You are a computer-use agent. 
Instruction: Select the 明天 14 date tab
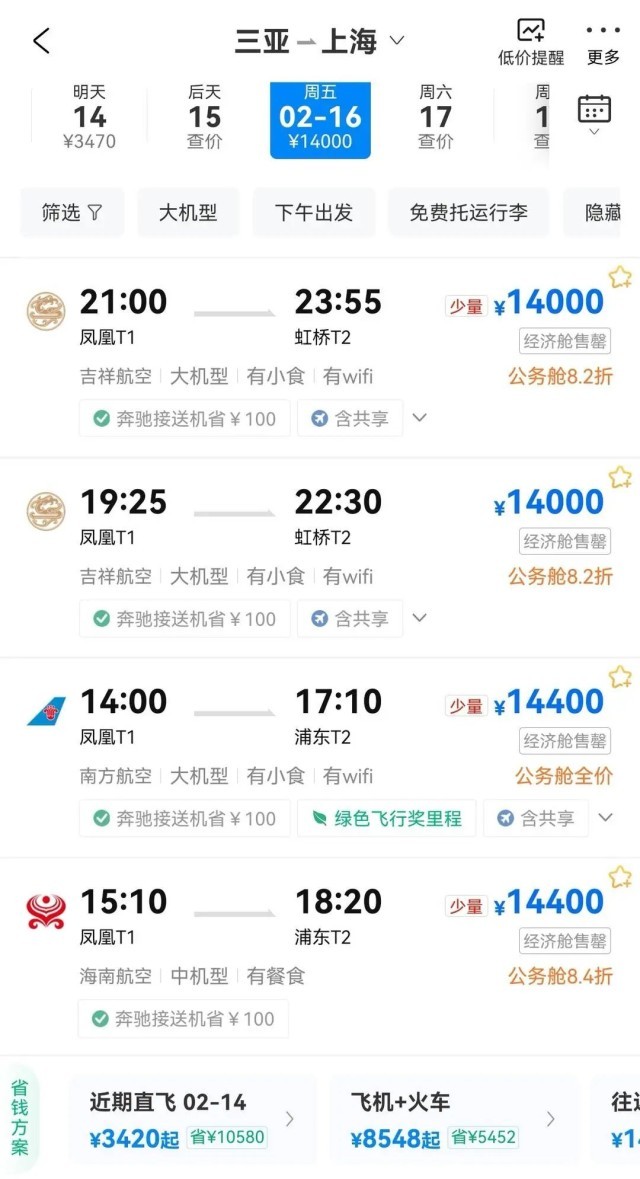89,117
